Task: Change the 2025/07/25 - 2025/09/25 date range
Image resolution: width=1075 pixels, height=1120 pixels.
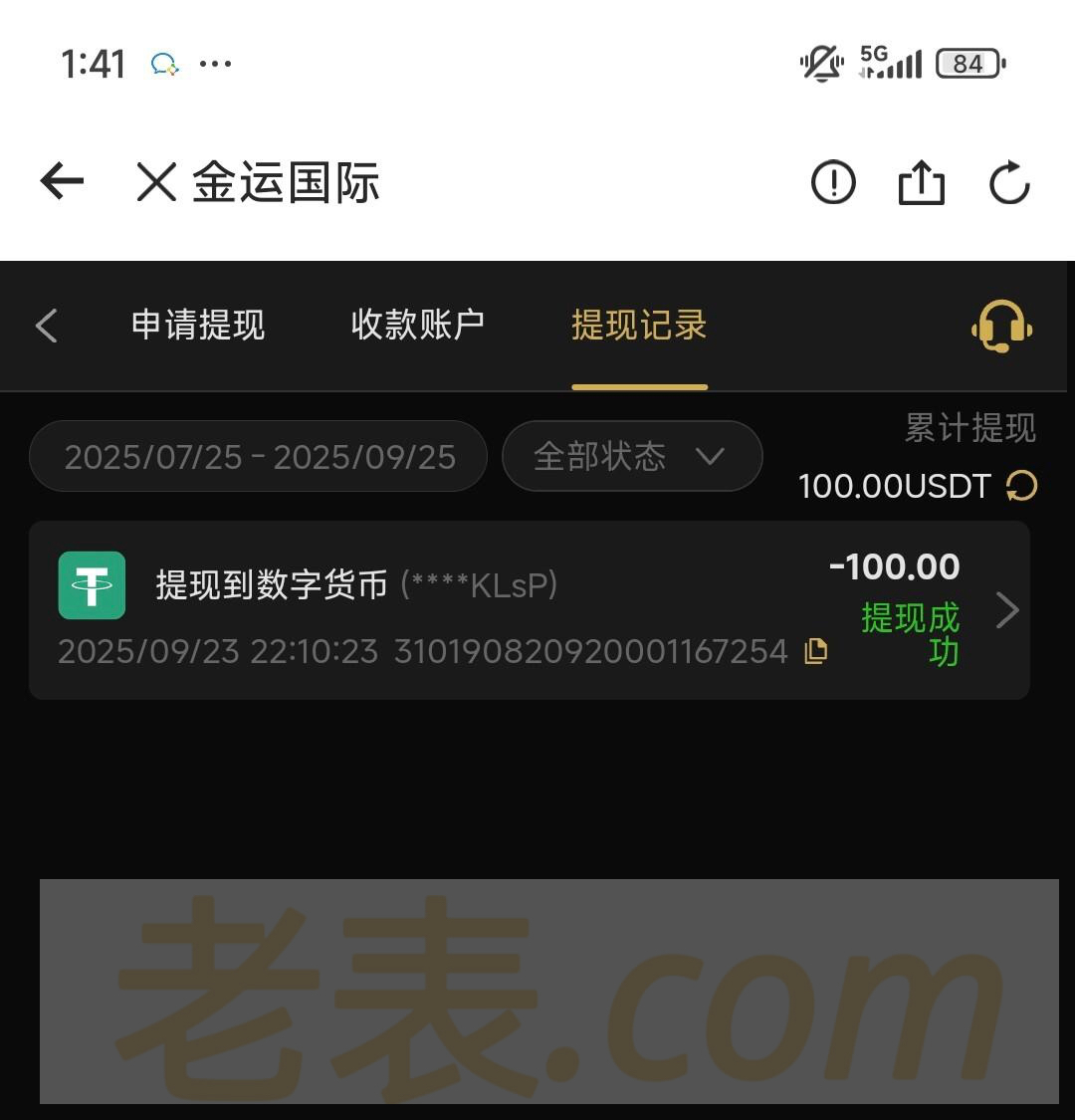Action: point(259,457)
